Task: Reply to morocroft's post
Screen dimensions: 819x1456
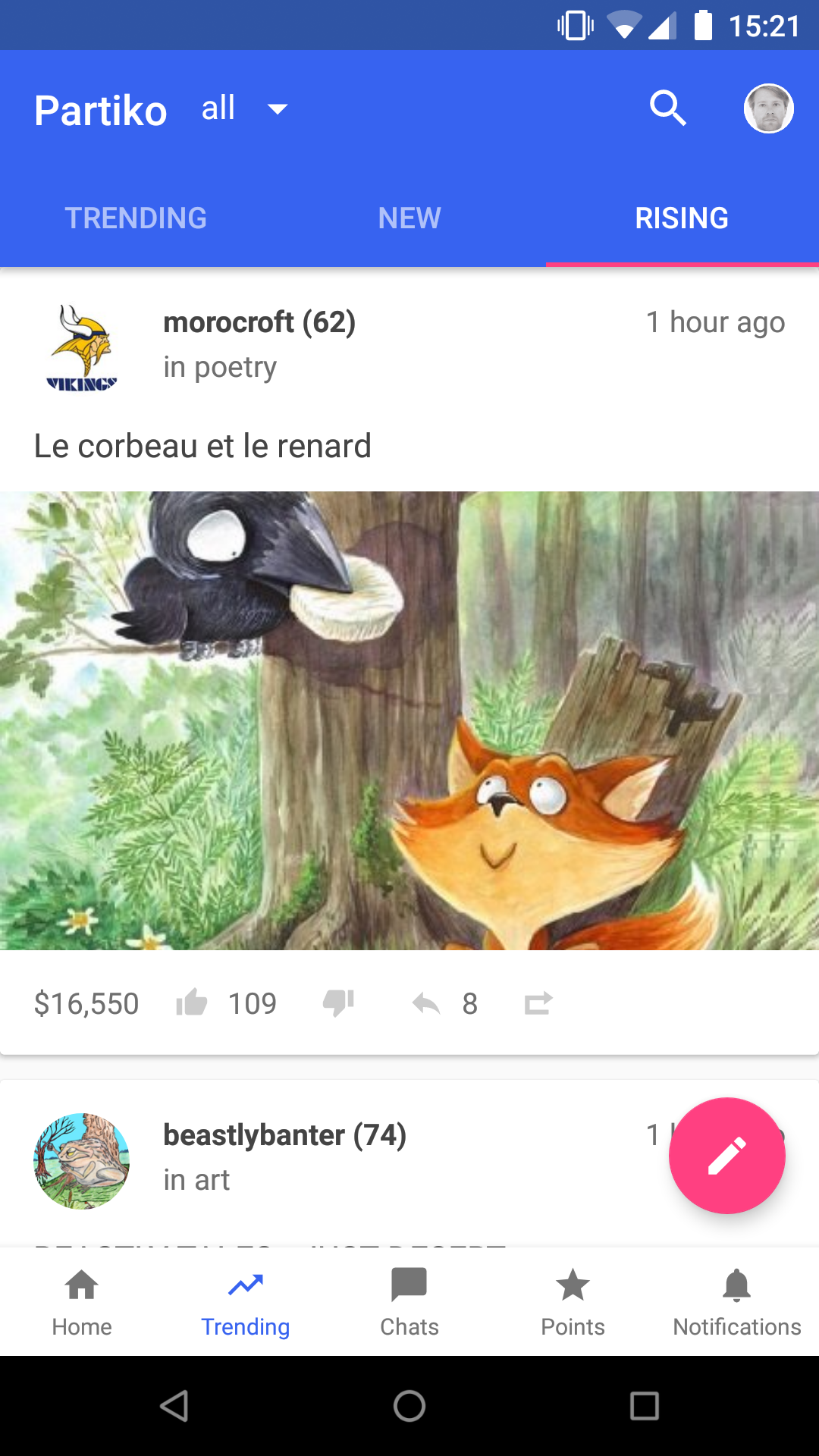Action: point(426,1003)
